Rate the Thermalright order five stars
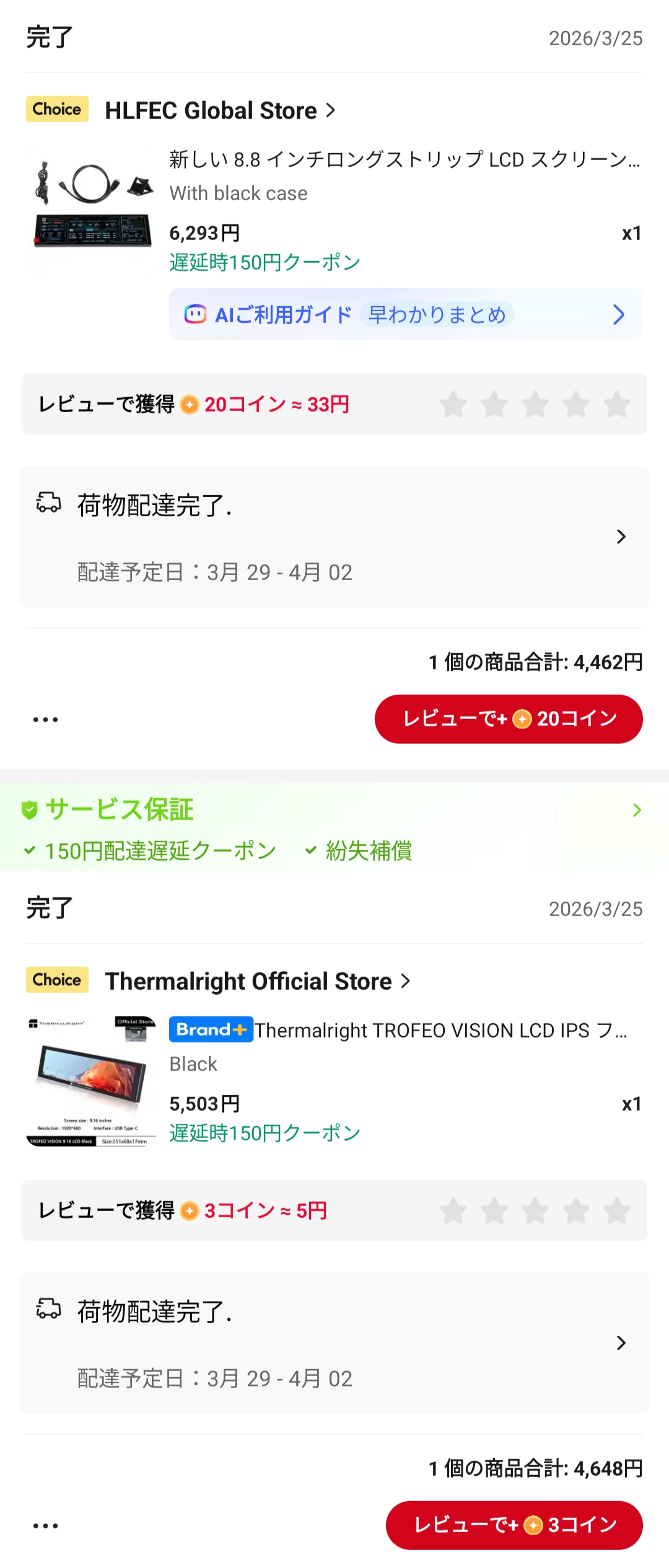The width and height of the screenshot is (669, 1568). [x=617, y=1210]
